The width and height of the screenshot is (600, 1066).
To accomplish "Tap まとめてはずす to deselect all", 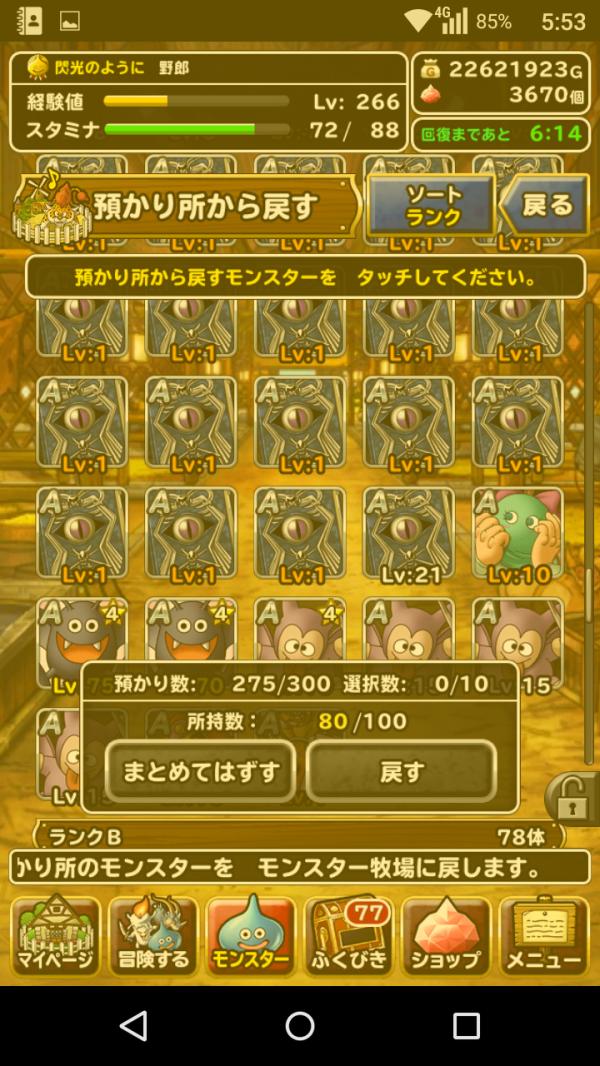I will click(200, 771).
